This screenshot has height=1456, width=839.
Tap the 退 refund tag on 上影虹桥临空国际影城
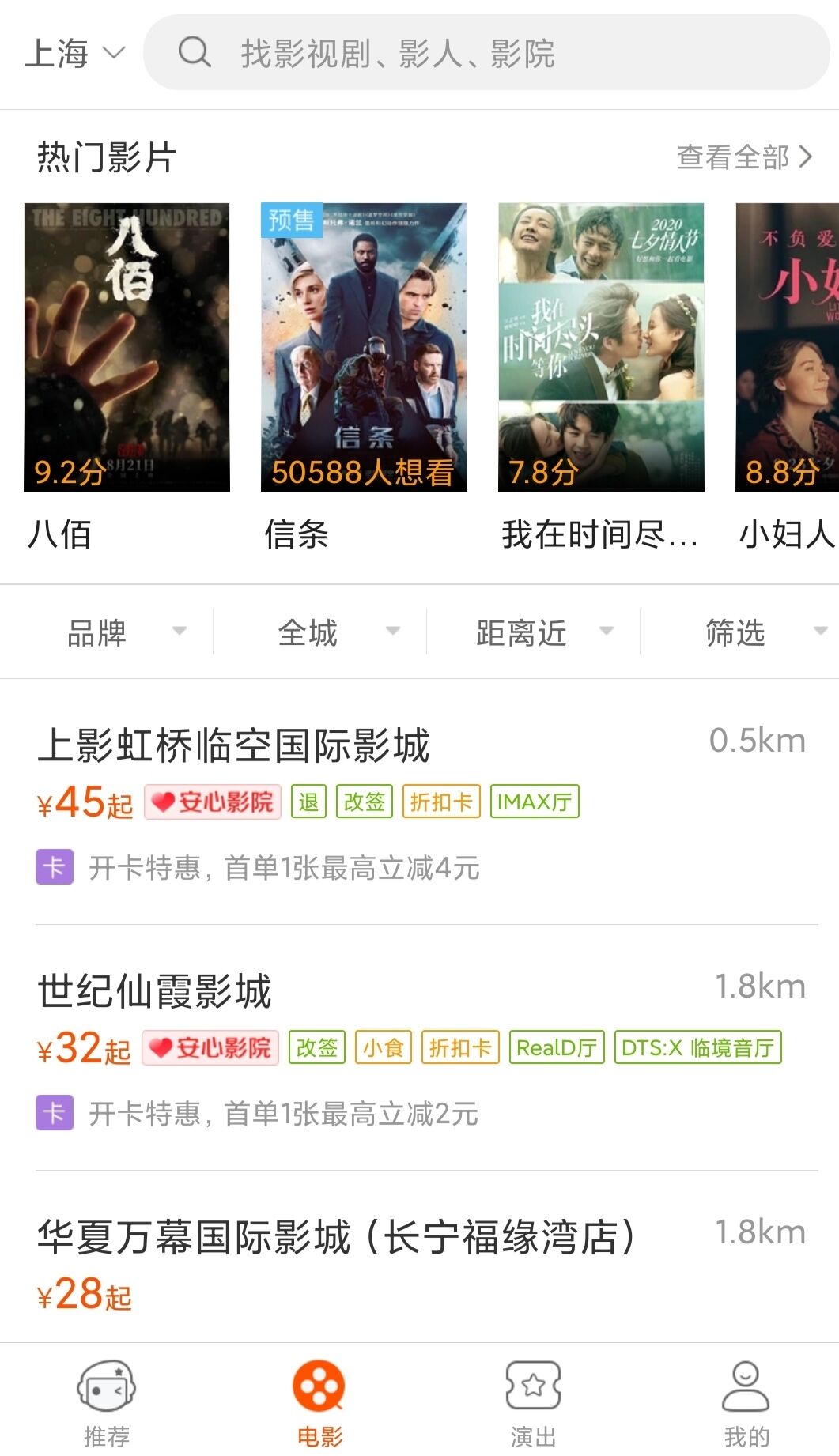point(308,801)
